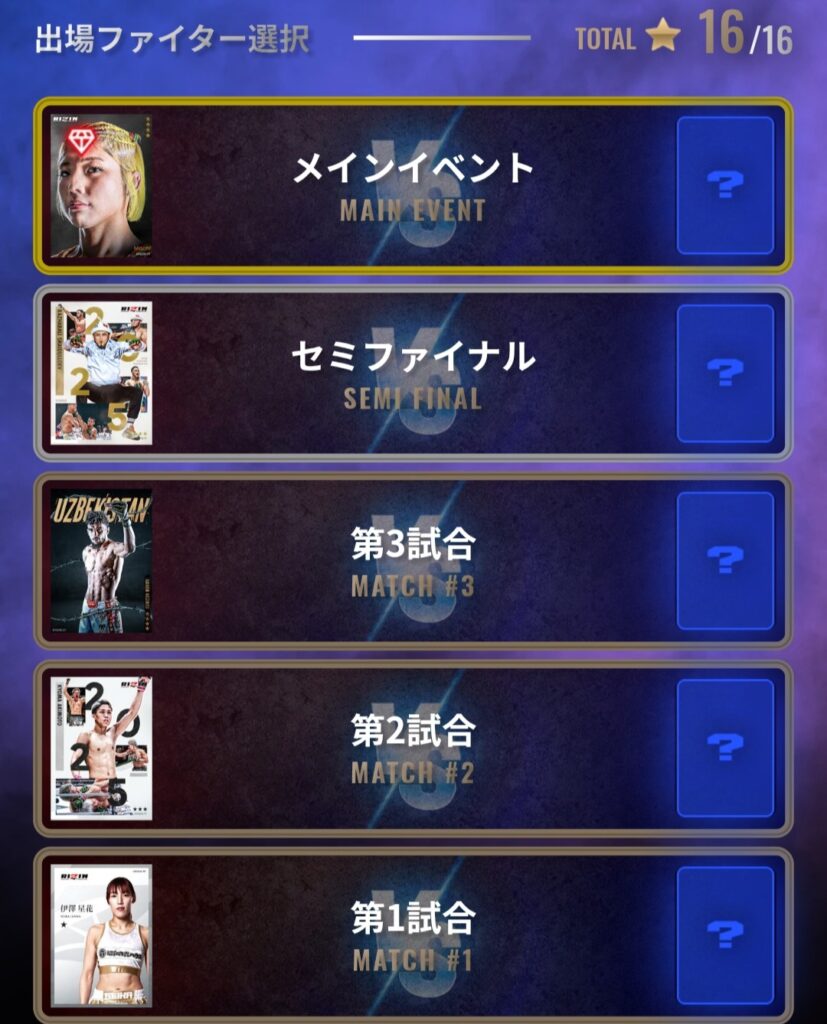827x1024 pixels.
Task: Tap the question mark slot for Semi Final
Action: [725, 373]
